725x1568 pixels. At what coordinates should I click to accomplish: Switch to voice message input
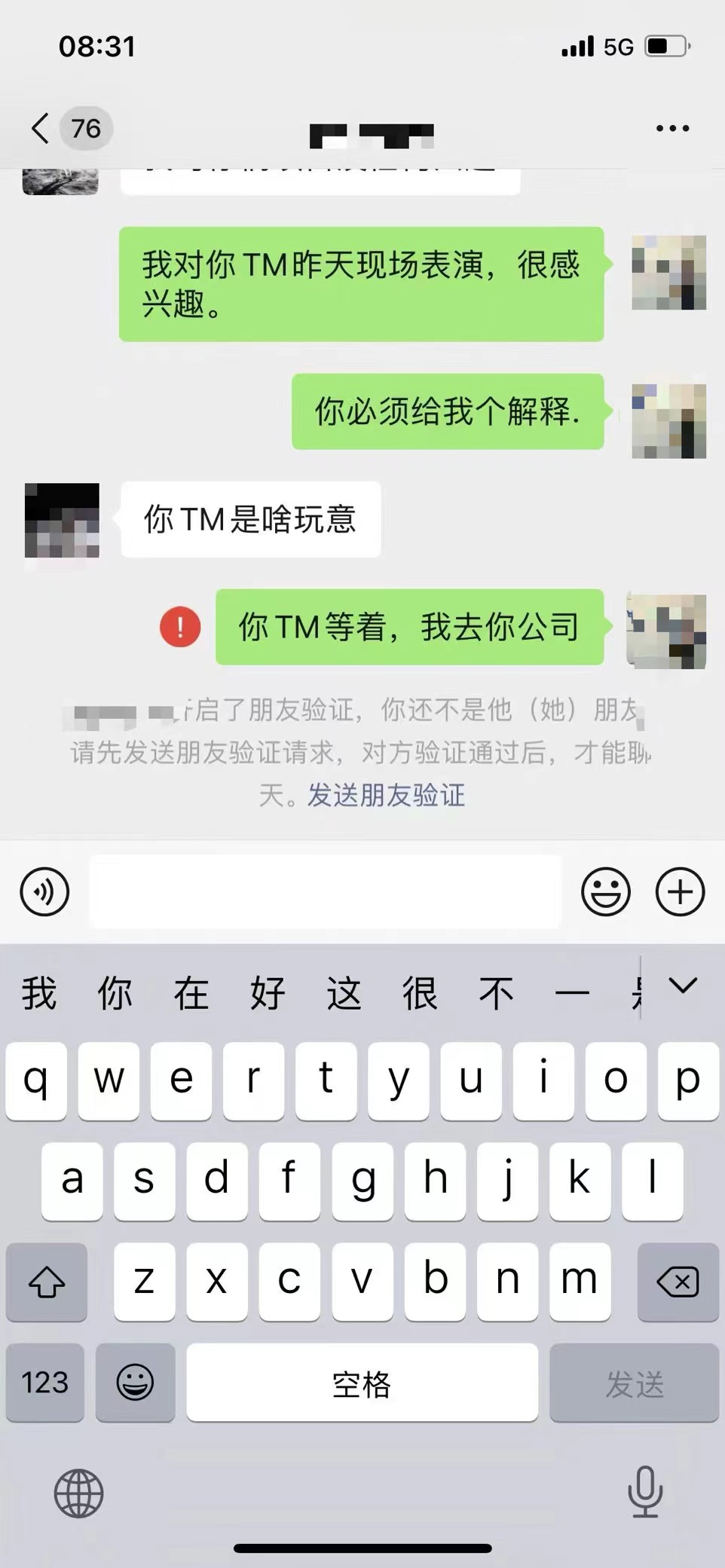point(44,892)
